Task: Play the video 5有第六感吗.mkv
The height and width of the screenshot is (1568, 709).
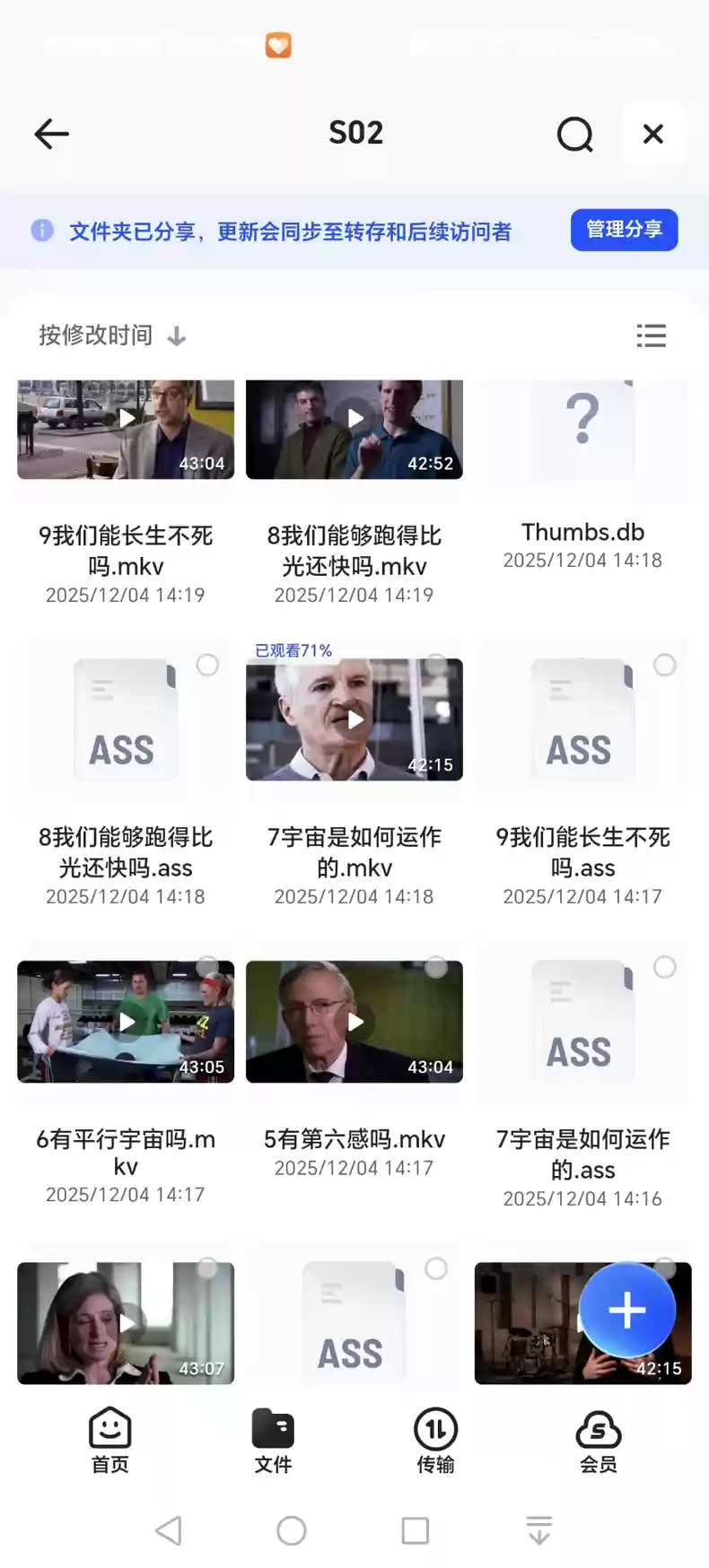Action: pyautogui.click(x=354, y=1021)
